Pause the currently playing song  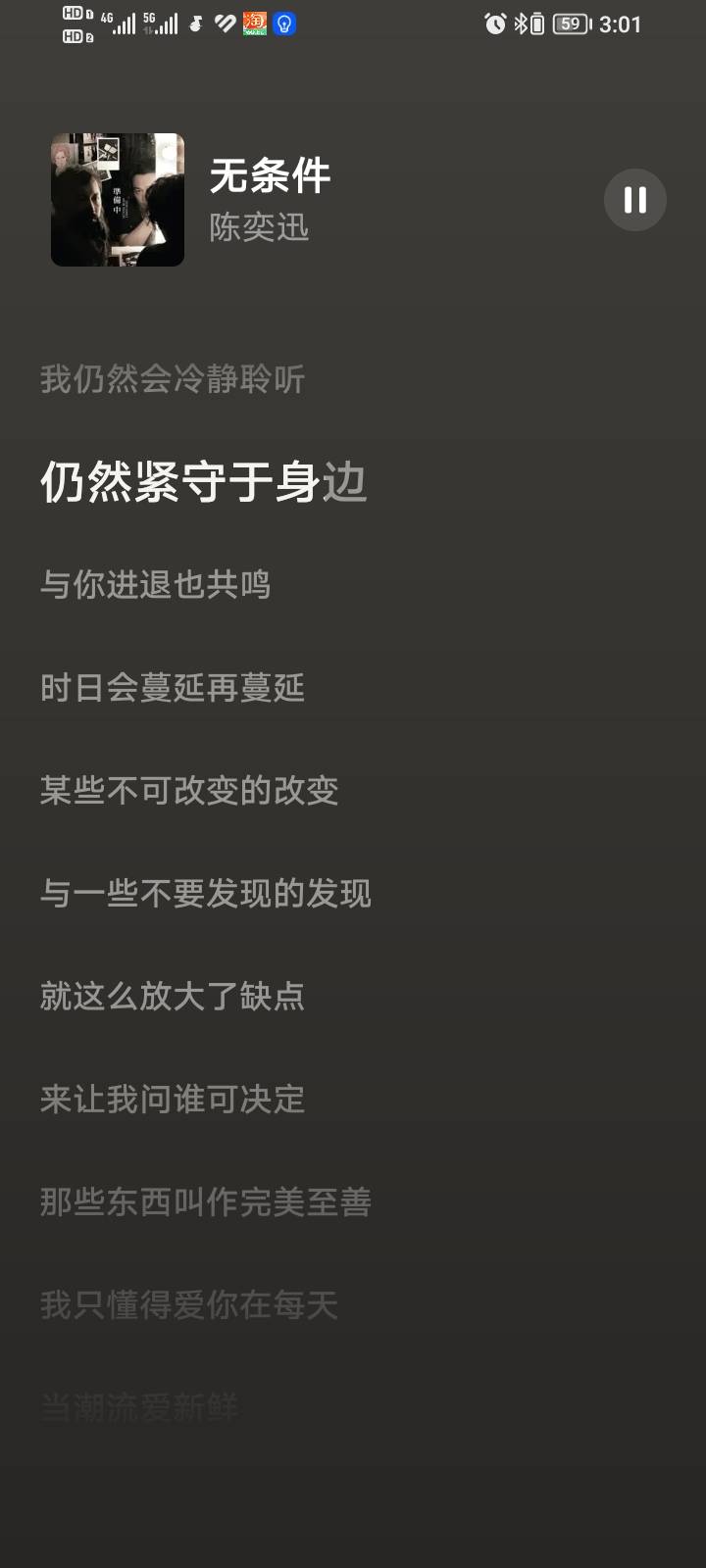click(x=634, y=200)
